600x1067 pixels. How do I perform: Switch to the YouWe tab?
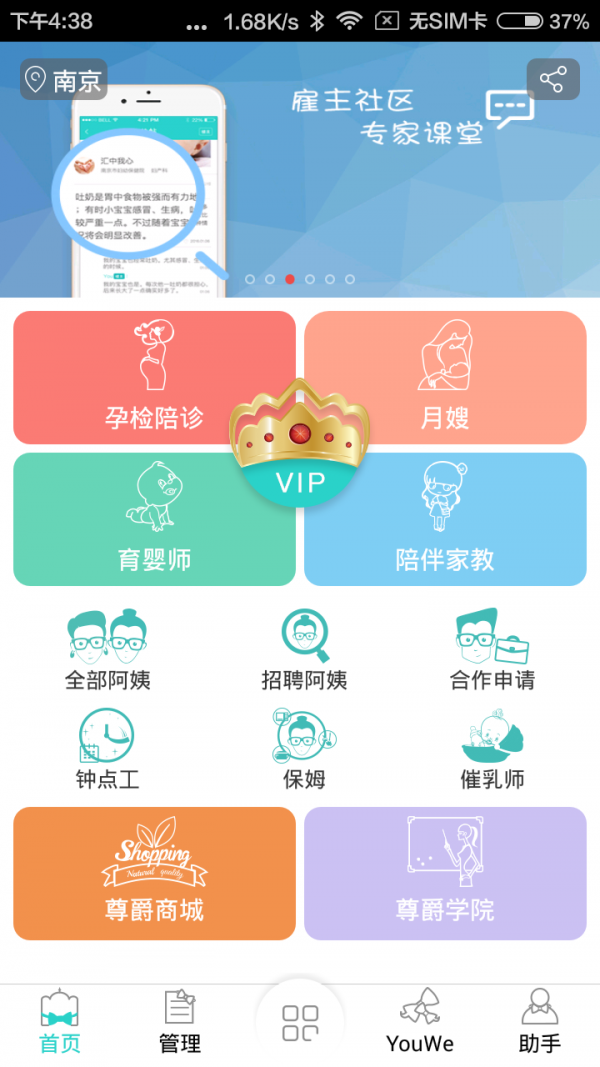click(420, 1023)
